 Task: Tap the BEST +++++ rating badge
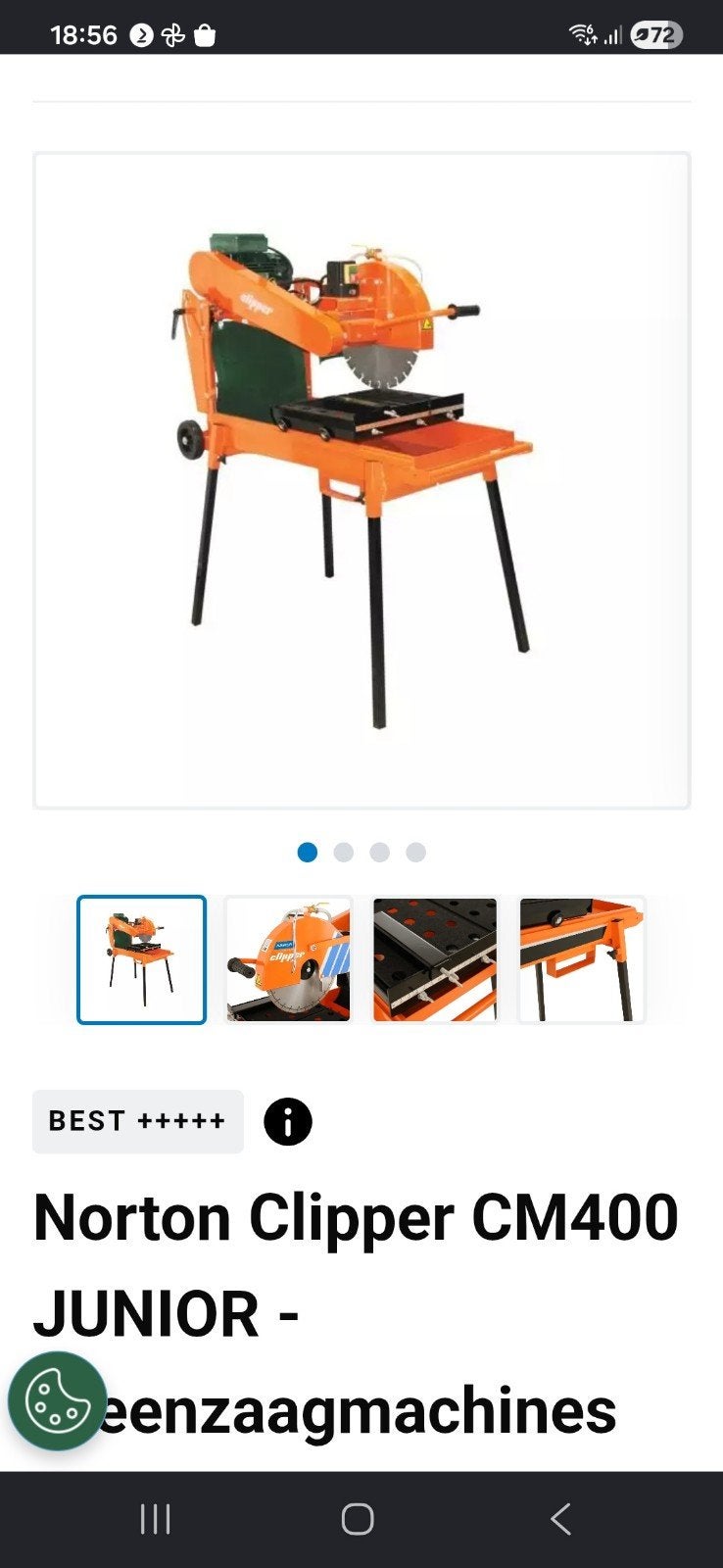tap(138, 1121)
